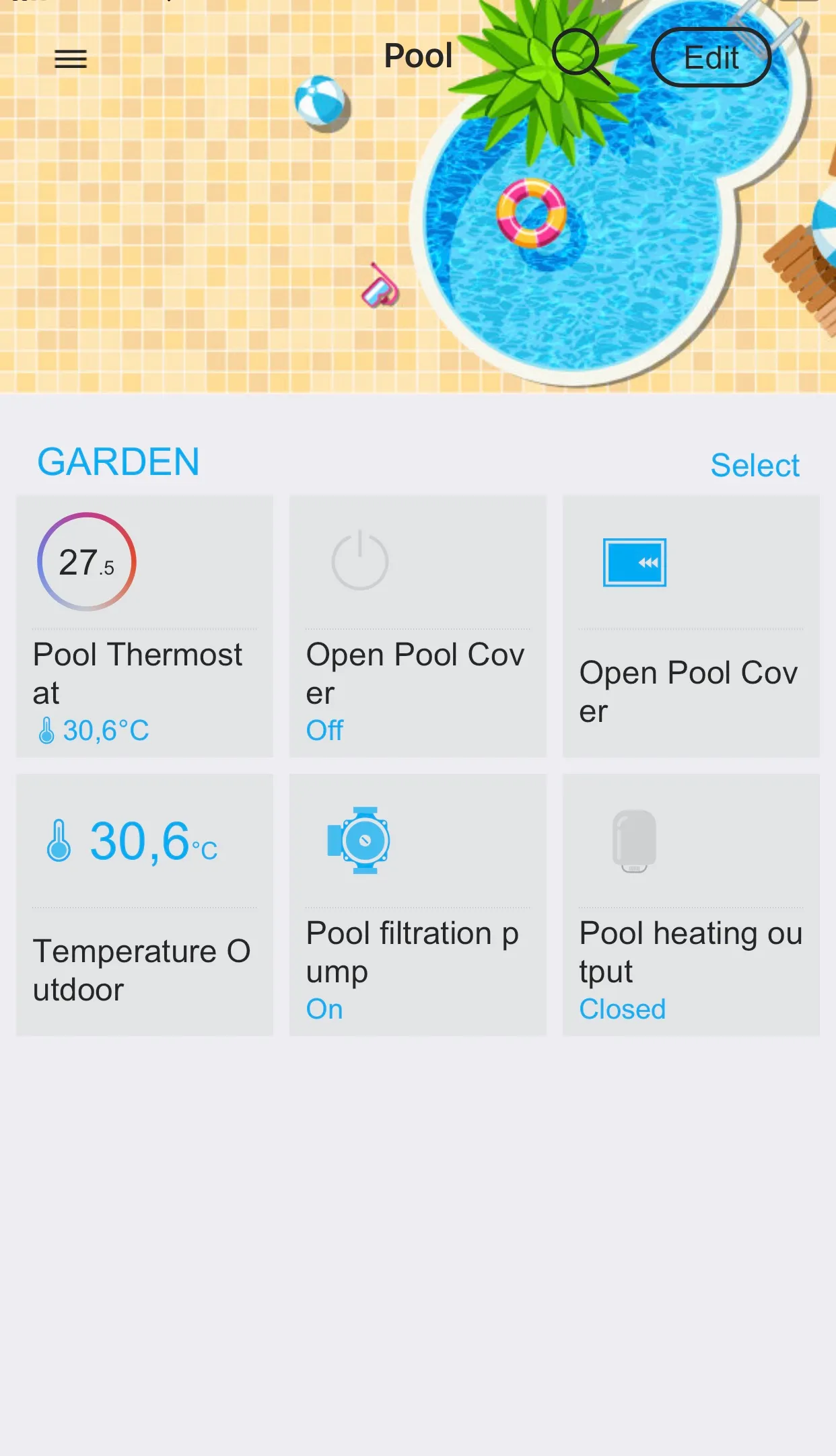Tap the search magnifier icon
This screenshot has width=836, height=1456.
click(580, 57)
